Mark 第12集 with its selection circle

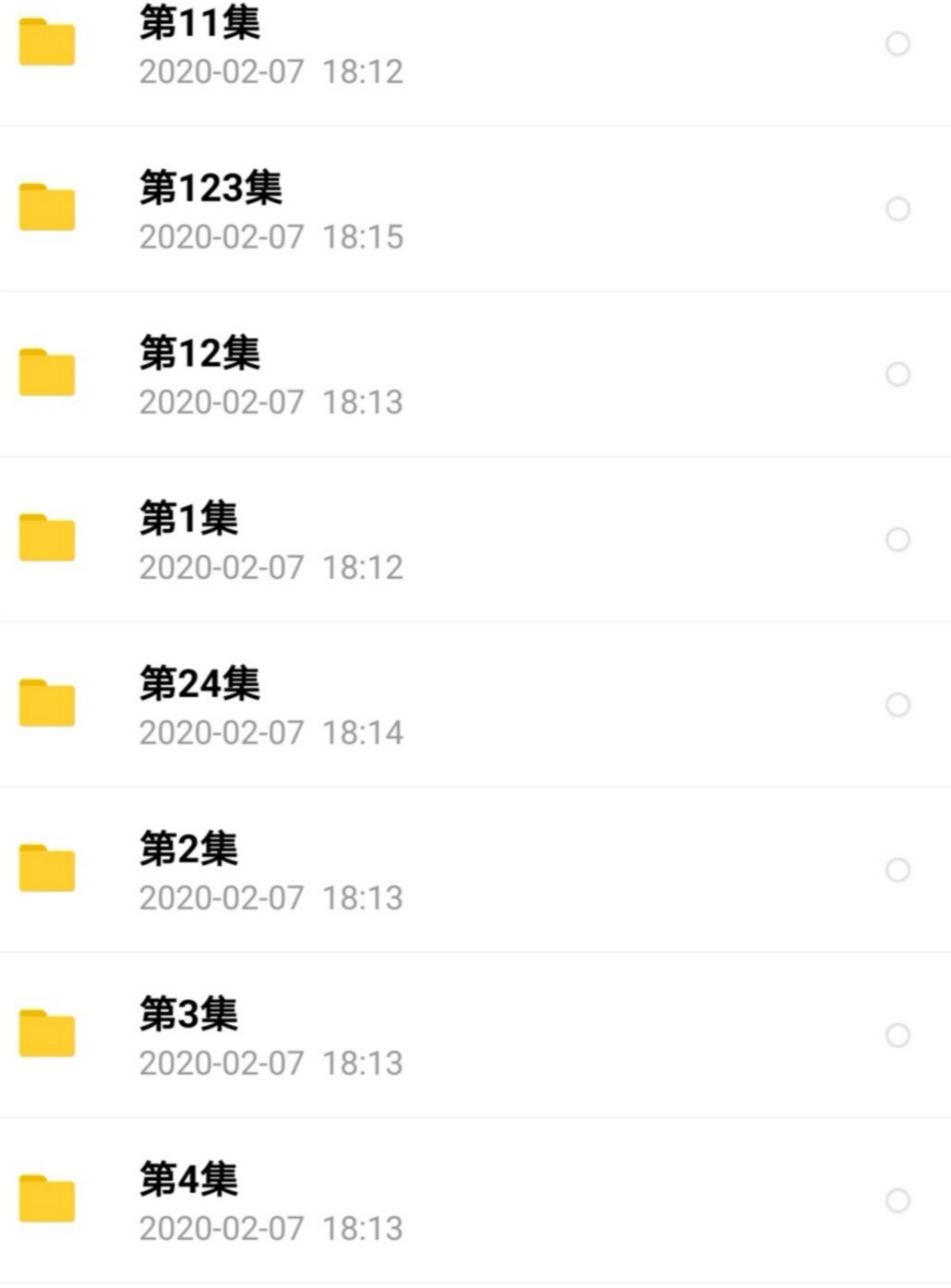tap(897, 374)
